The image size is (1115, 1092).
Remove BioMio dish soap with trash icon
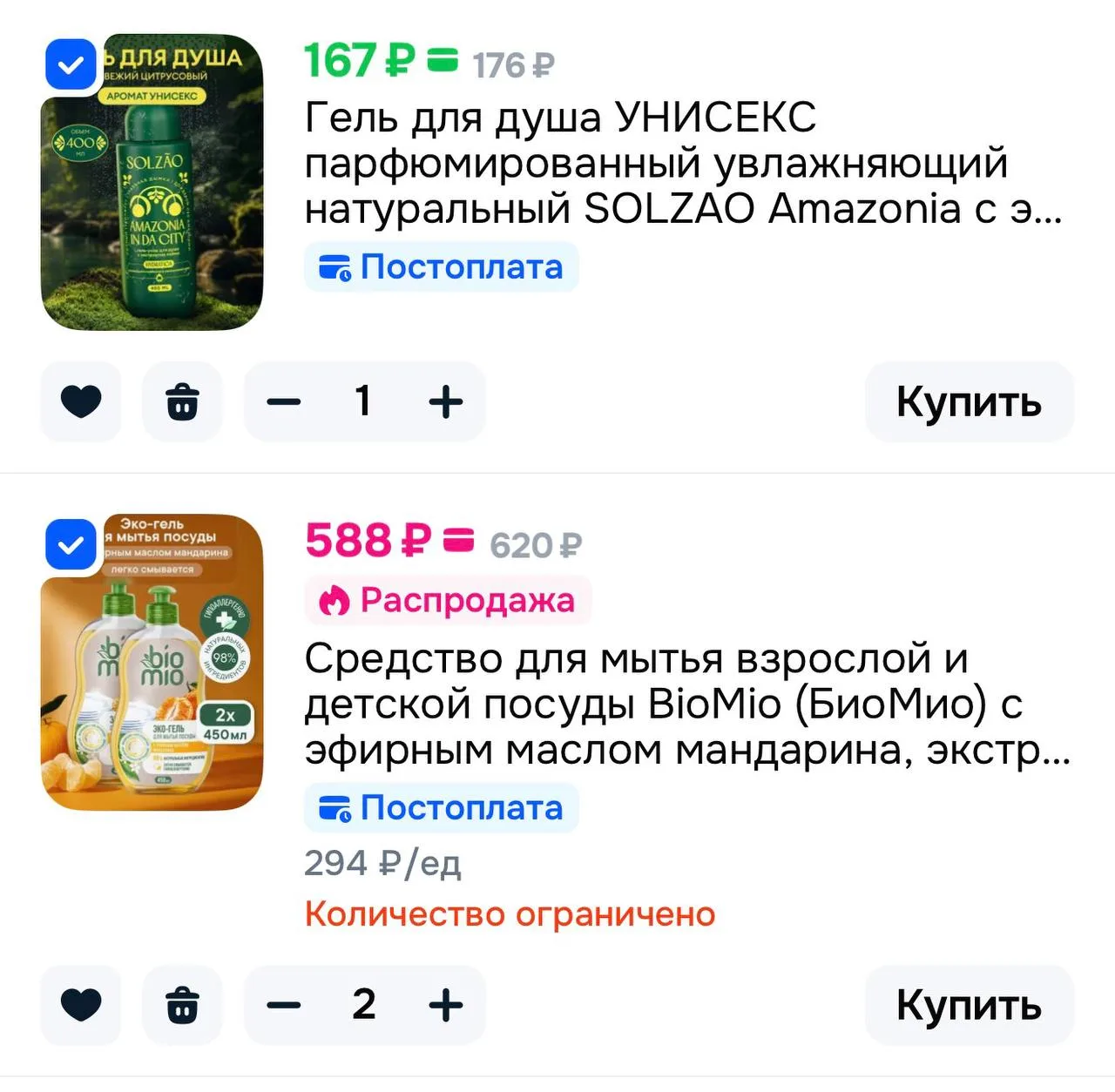pyautogui.click(x=182, y=1005)
